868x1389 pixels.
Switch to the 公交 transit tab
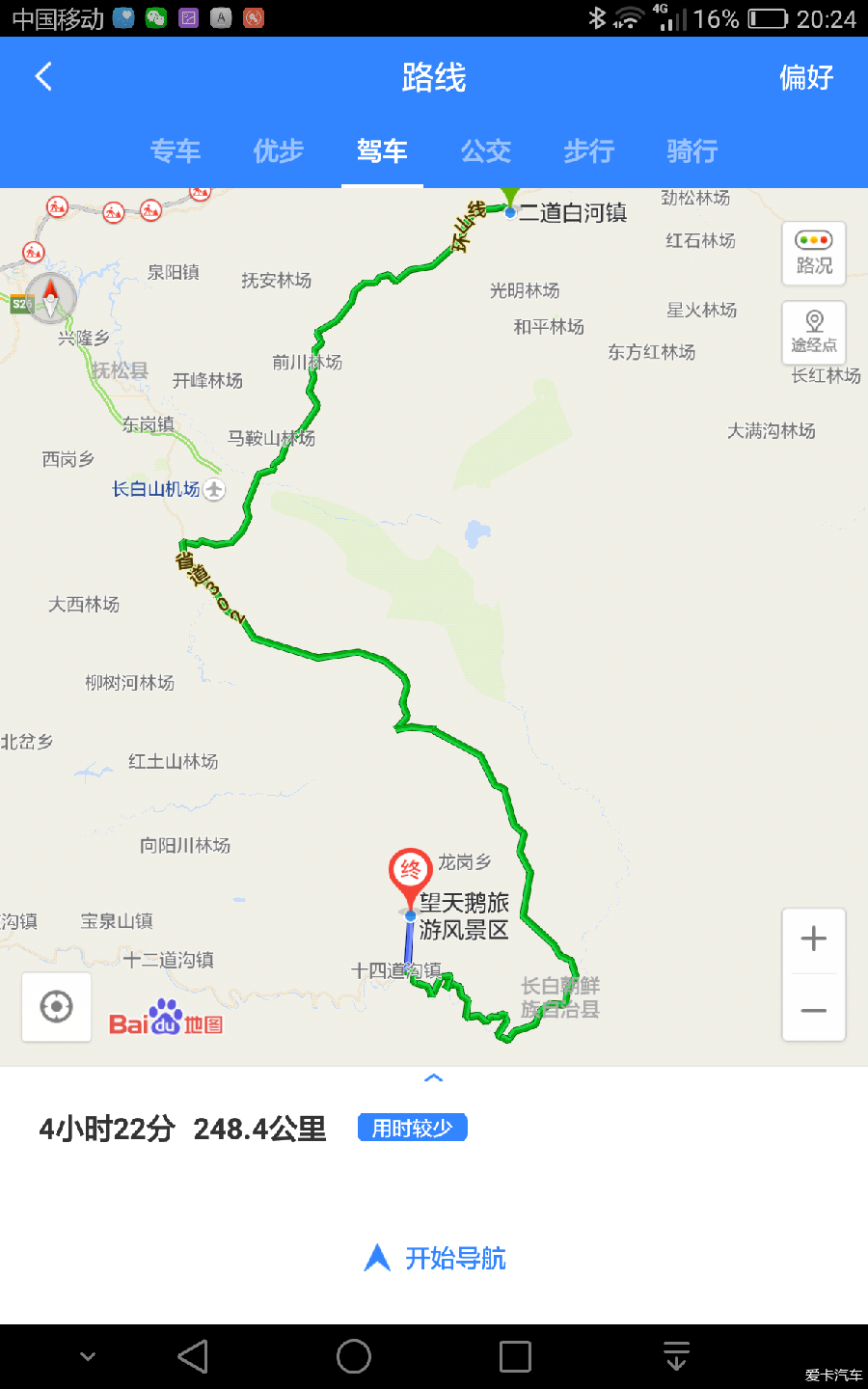tap(485, 151)
